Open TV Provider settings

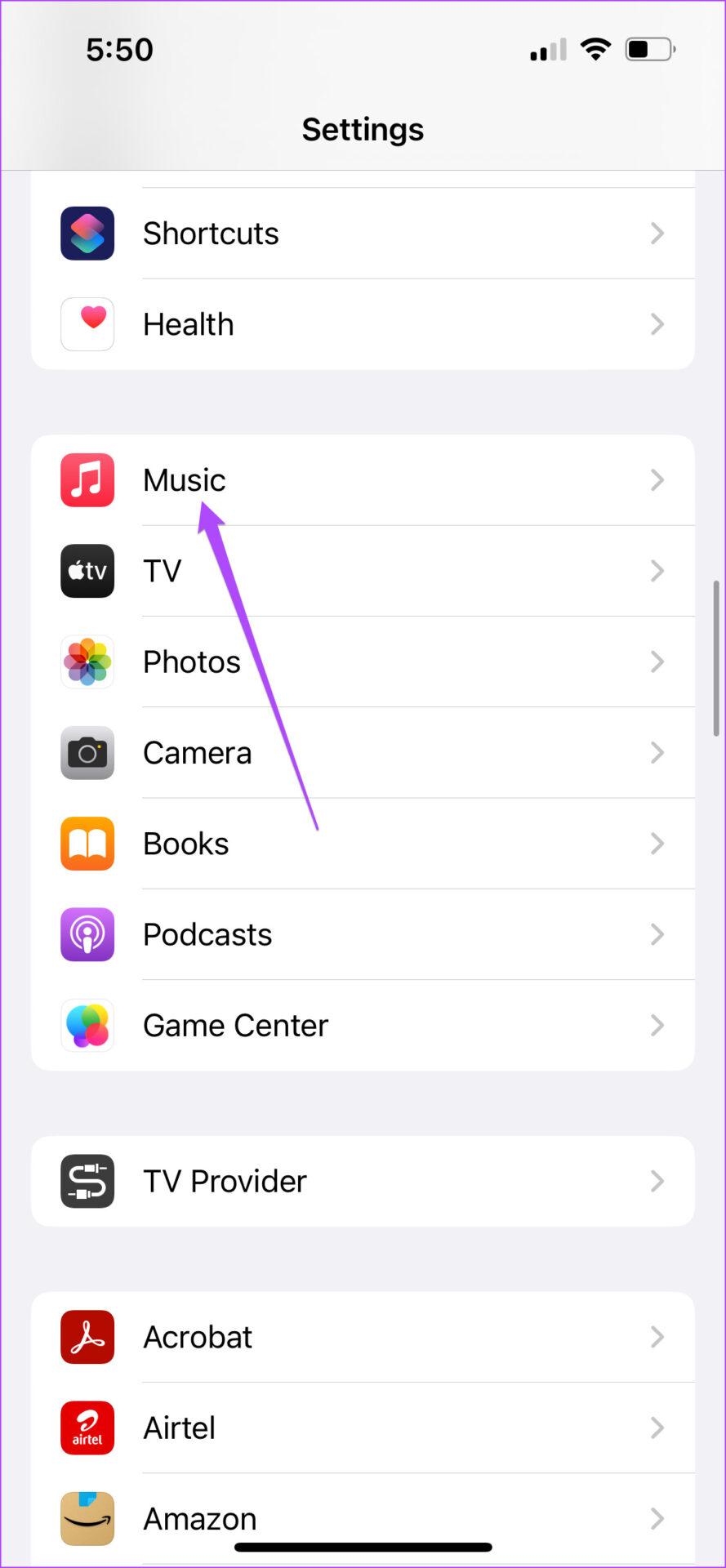363,1181
